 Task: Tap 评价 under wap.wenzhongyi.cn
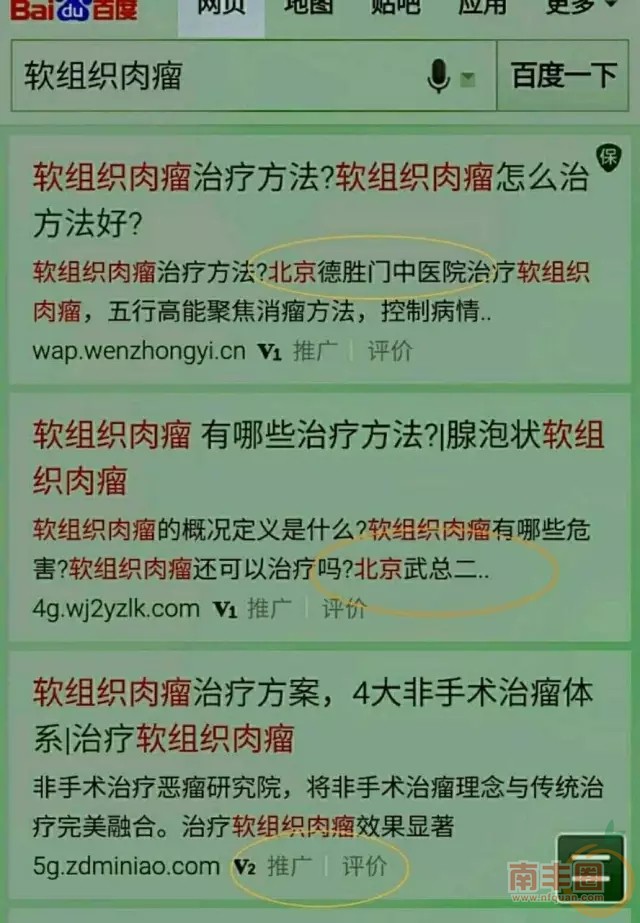(389, 351)
